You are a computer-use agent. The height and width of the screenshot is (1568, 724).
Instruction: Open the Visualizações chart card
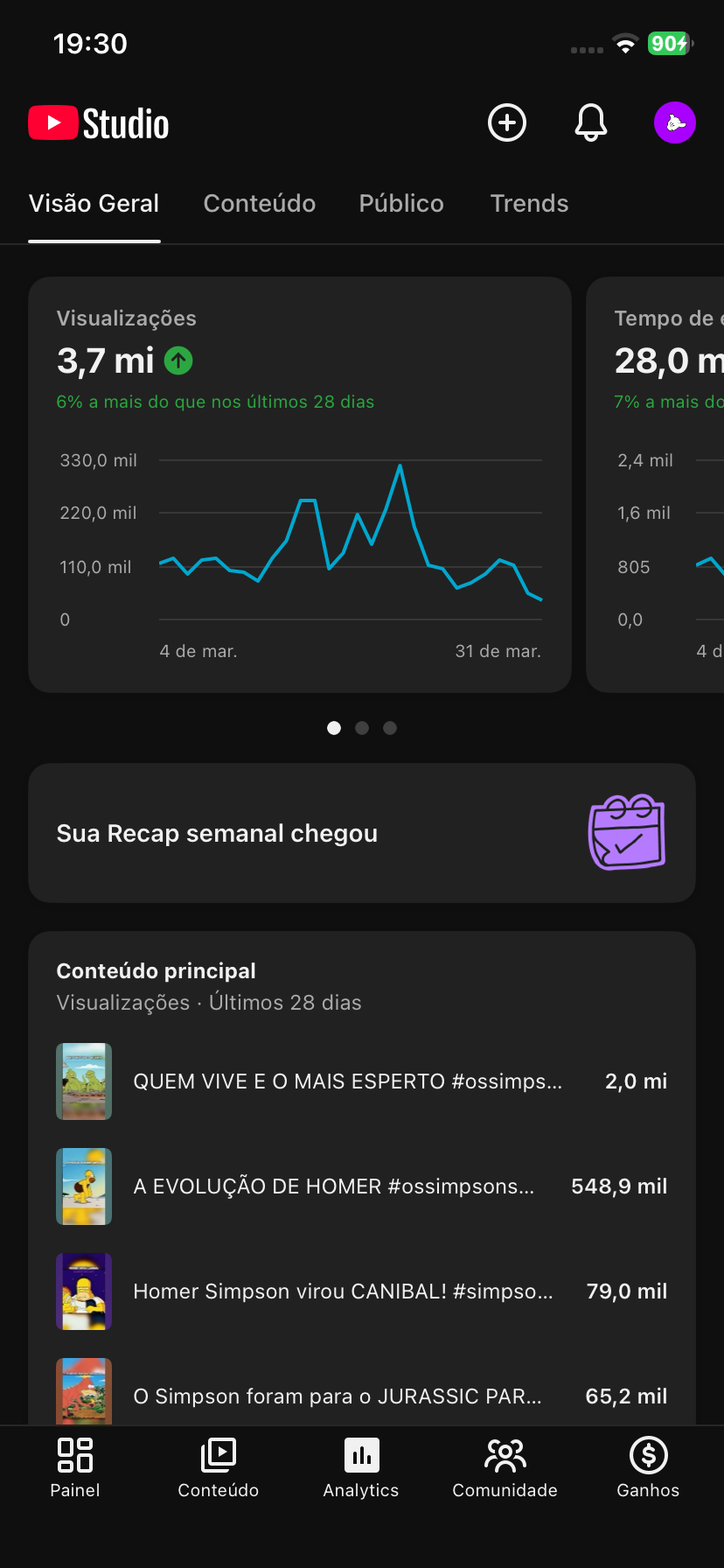(x=300, y=484)
